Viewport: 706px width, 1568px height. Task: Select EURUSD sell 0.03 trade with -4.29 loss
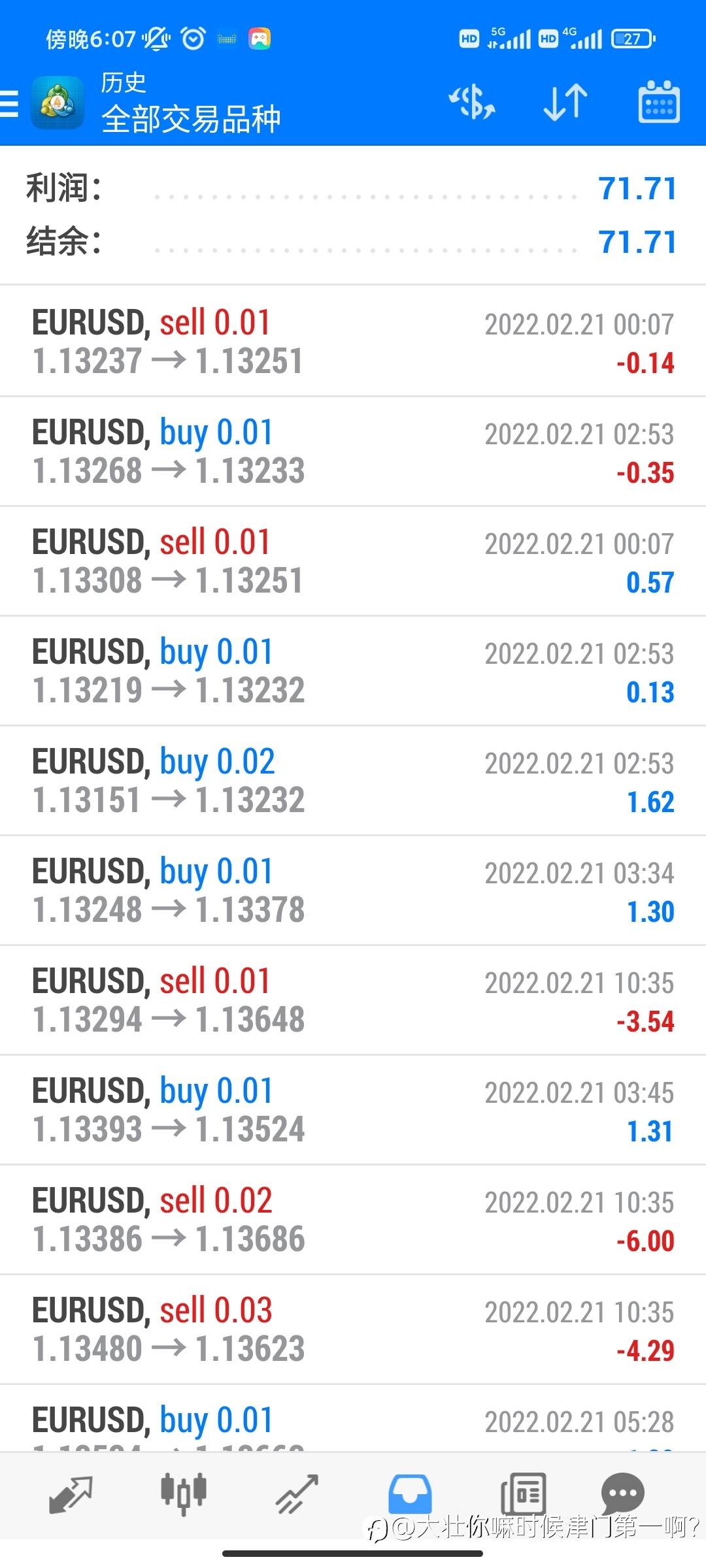pos(353,1329)
